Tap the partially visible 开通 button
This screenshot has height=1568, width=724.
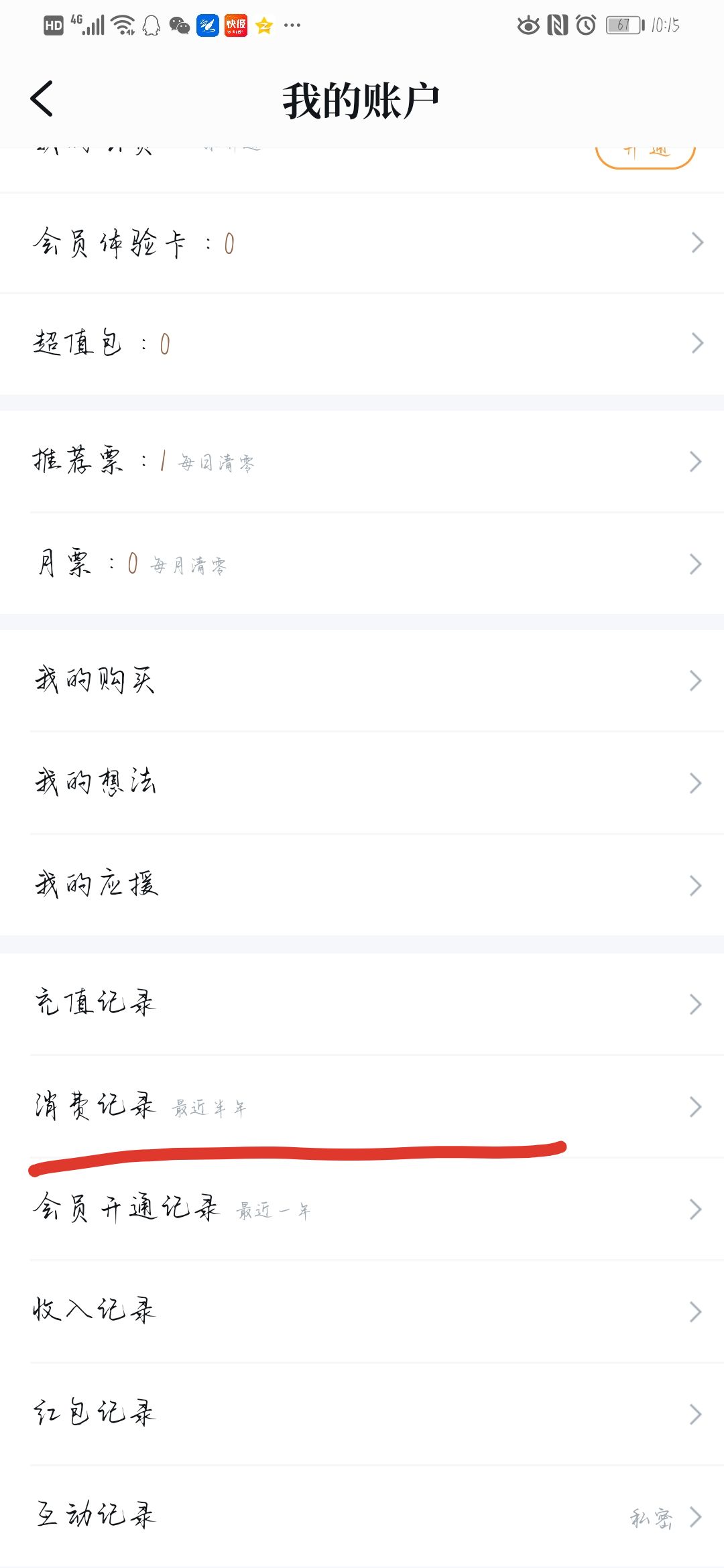click(645, 157)
